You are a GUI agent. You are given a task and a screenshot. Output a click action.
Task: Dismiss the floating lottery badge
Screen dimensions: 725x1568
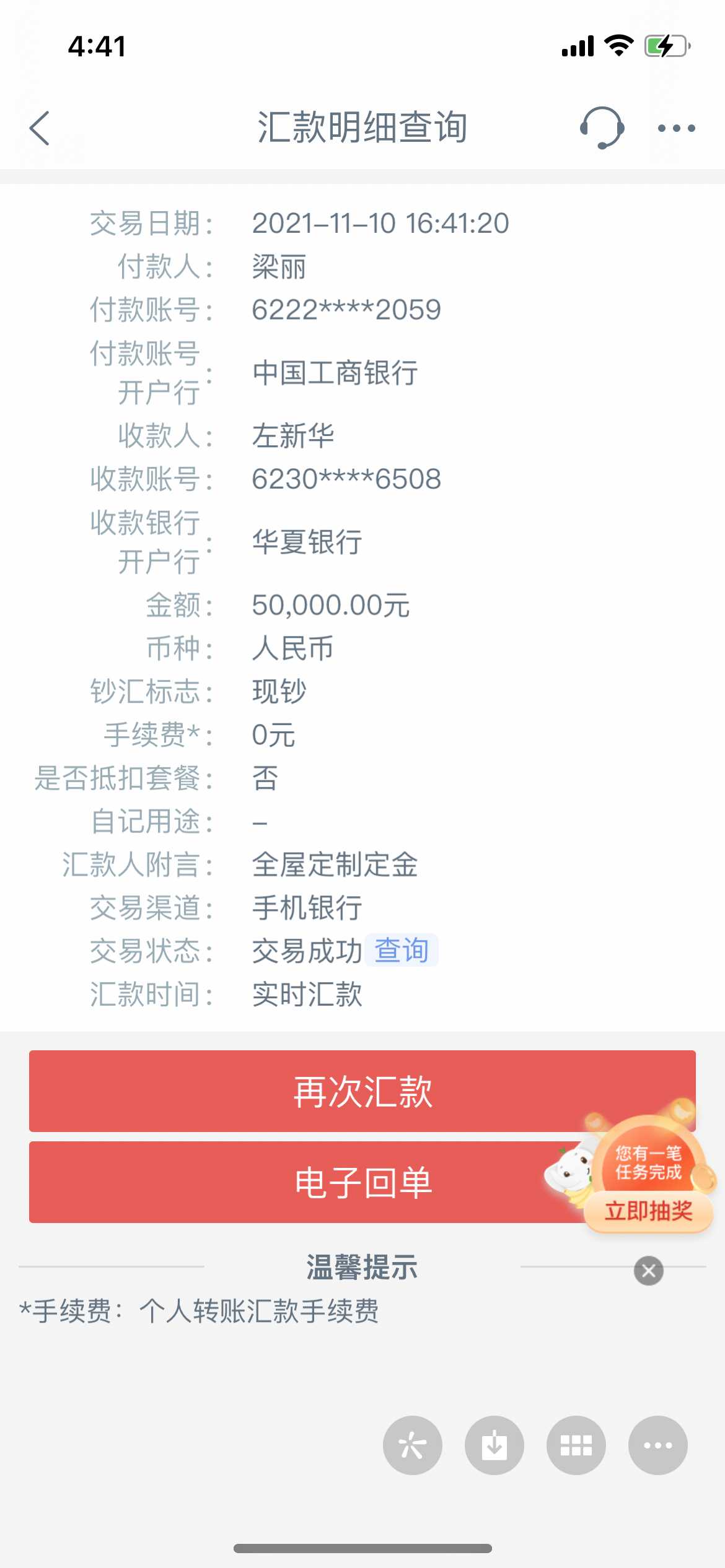coord(648,1271)
